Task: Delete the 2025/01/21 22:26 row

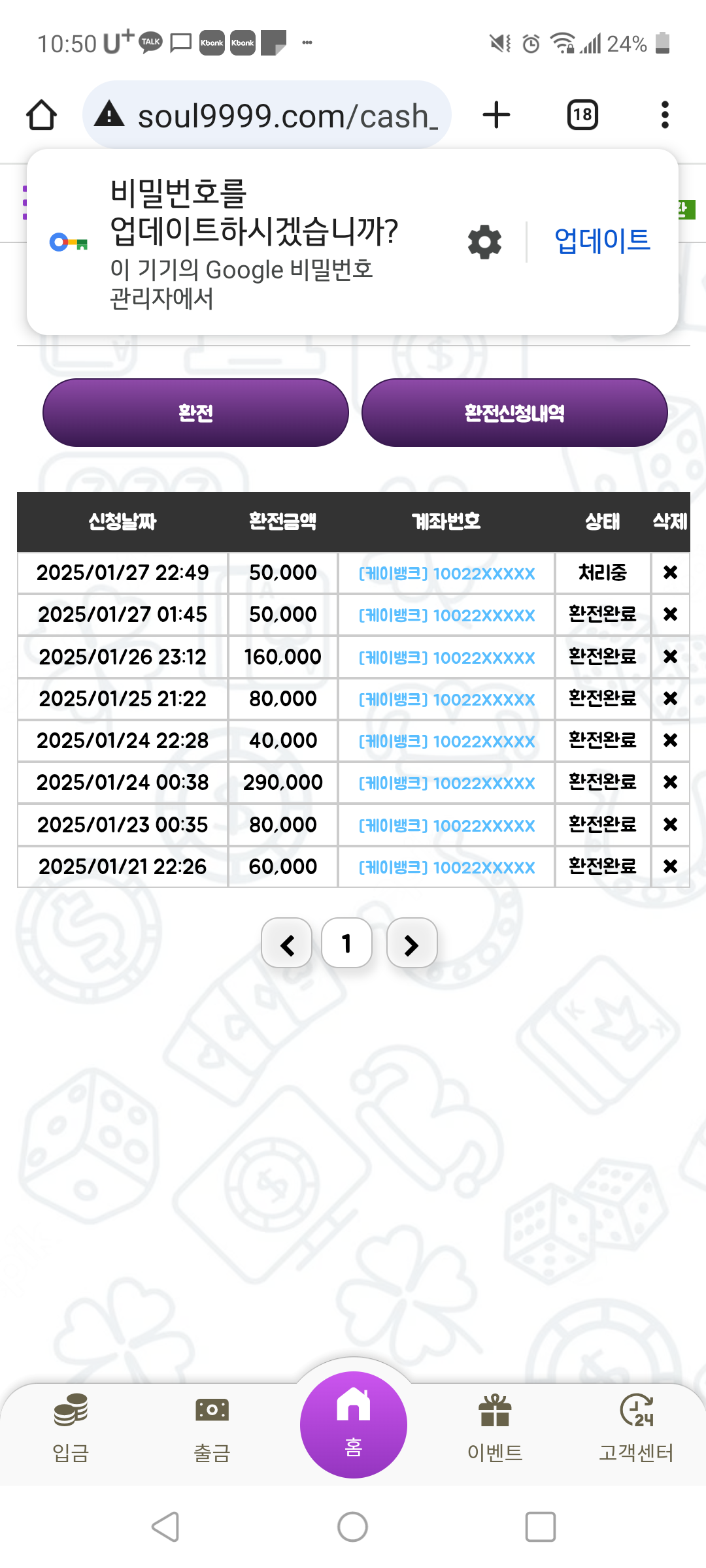Action: (x=670, y=866)
